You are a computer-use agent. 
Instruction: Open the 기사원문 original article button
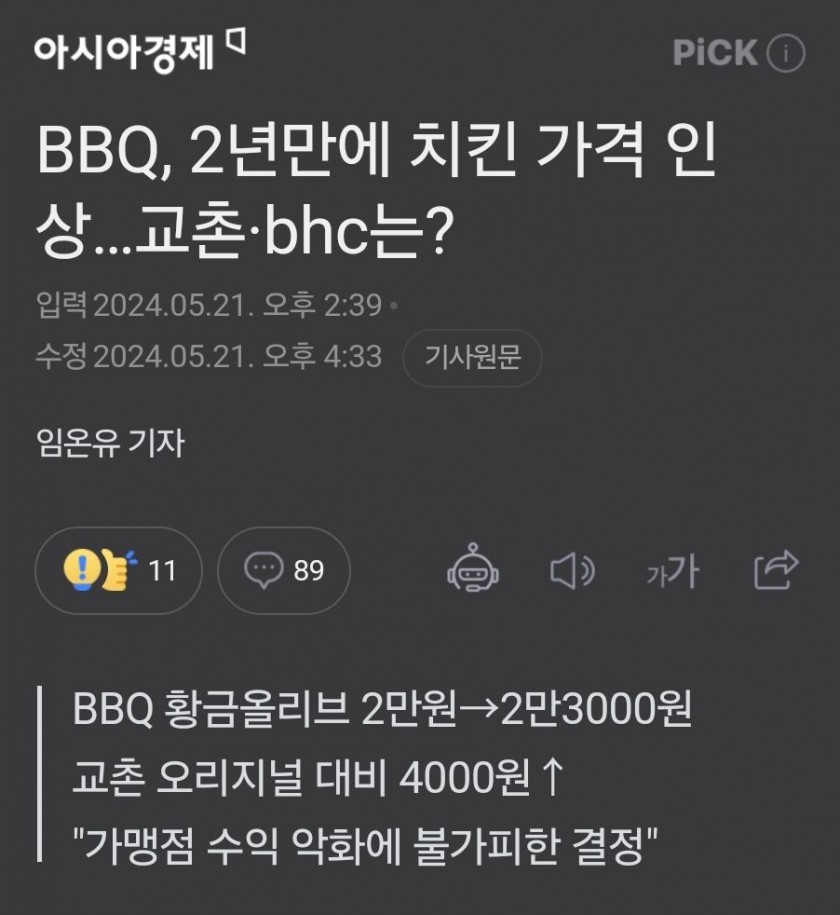point(472,358)
